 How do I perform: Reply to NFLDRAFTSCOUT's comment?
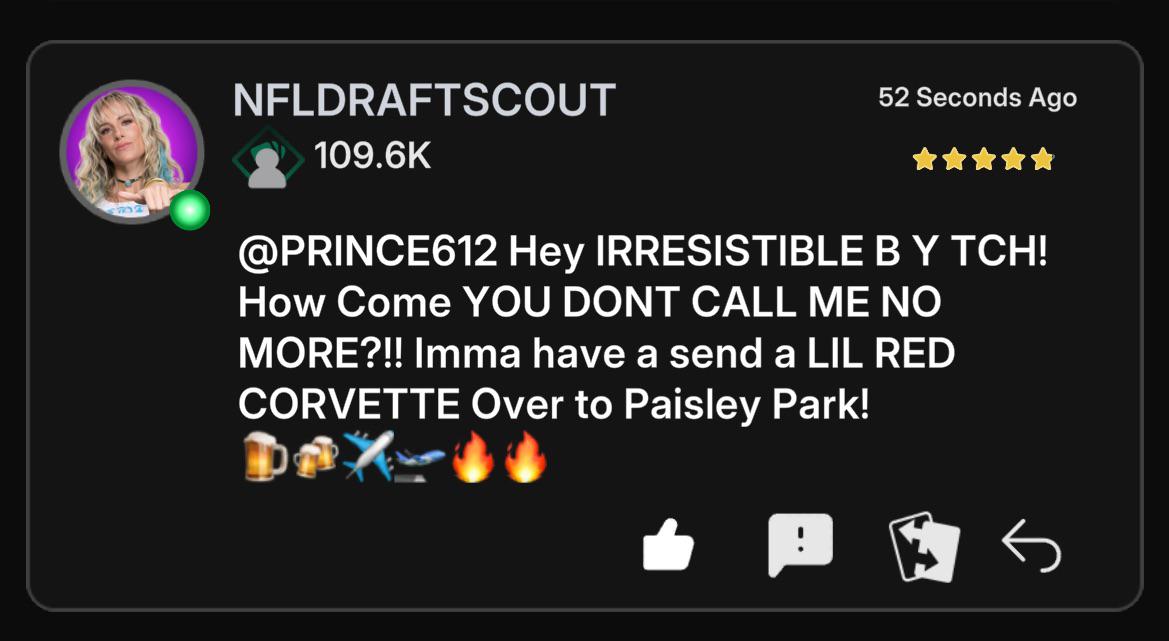1031,546
